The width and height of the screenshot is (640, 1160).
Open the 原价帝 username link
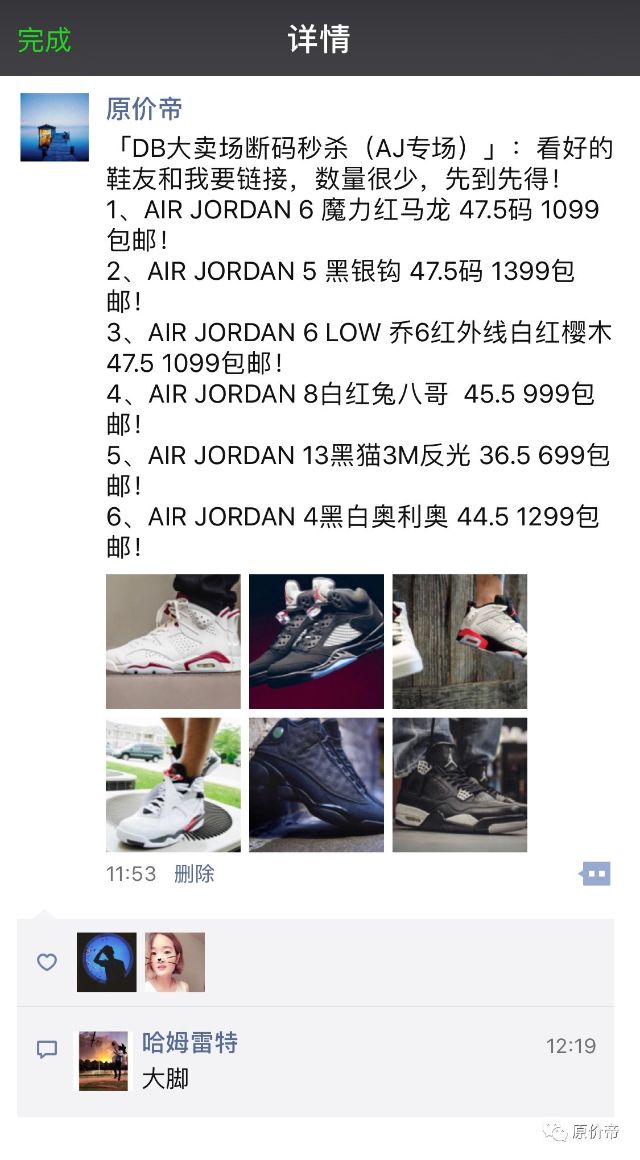pyautogui.click(x=144, y=108)
